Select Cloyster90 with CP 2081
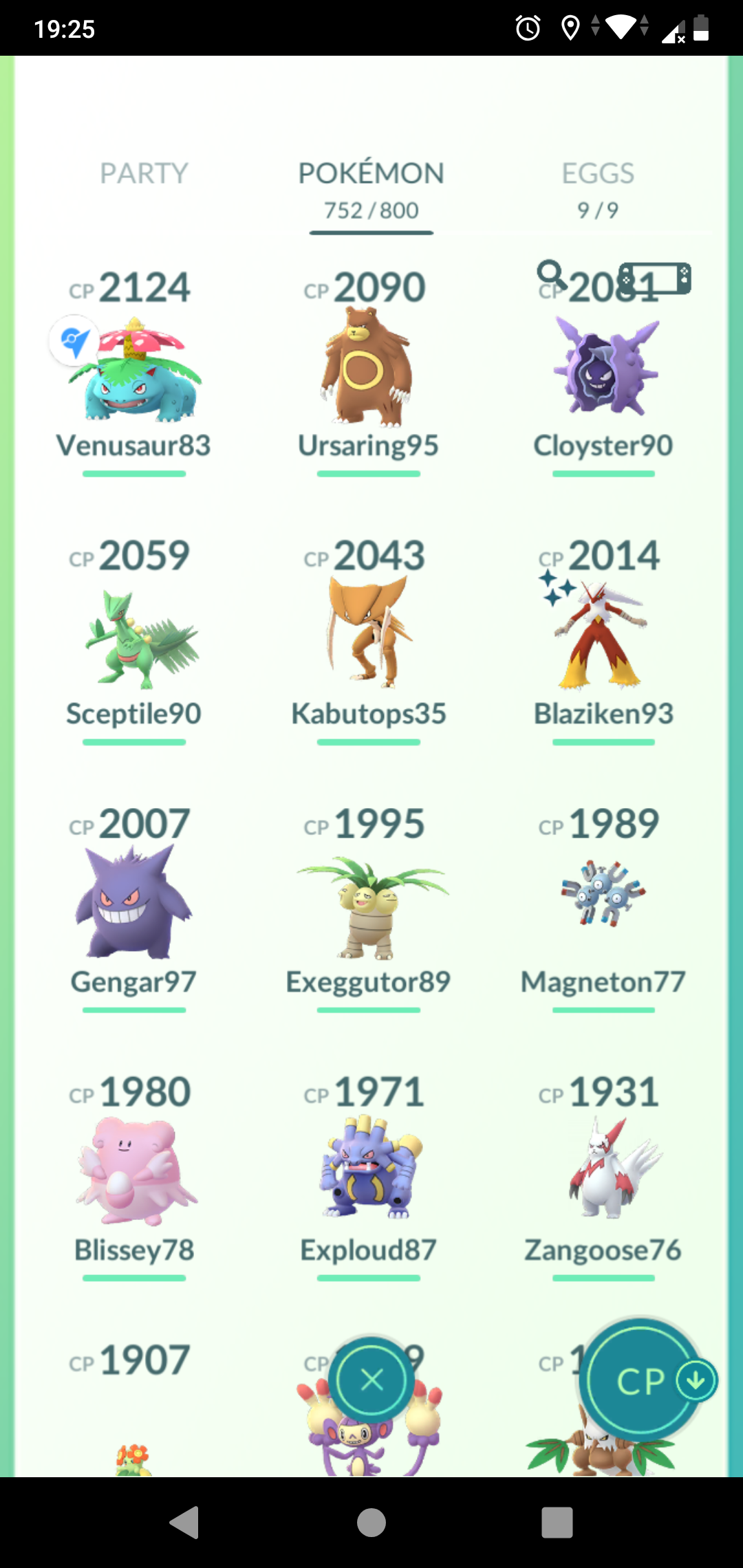This screenshot has height=1568, width=743. click(x=603, y=368)
